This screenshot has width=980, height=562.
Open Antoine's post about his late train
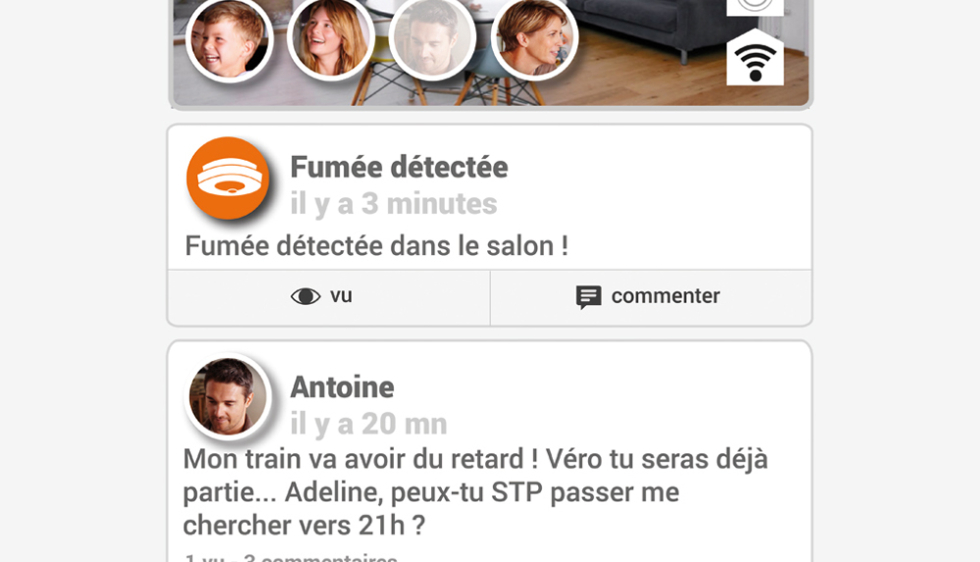pos(475,492)
